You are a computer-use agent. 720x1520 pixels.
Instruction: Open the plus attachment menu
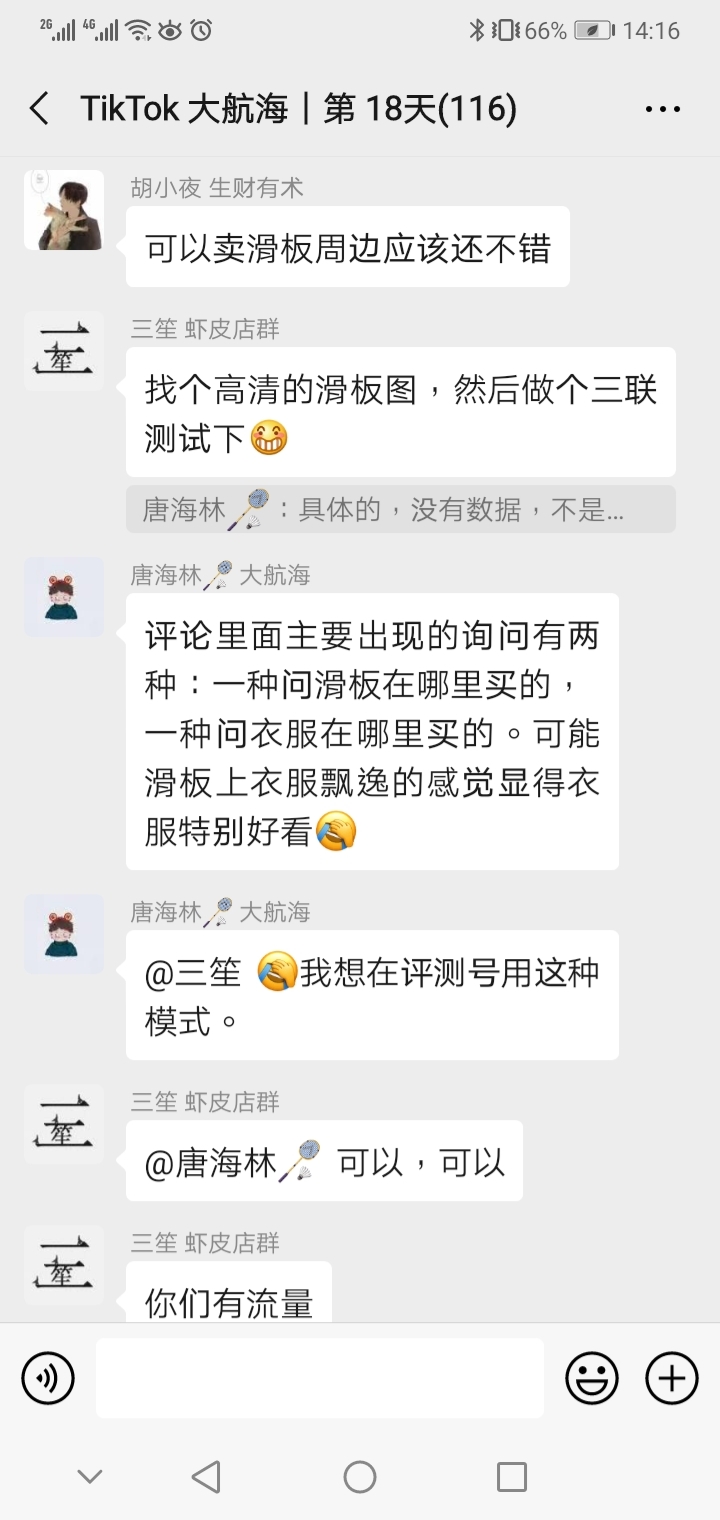671,1378
